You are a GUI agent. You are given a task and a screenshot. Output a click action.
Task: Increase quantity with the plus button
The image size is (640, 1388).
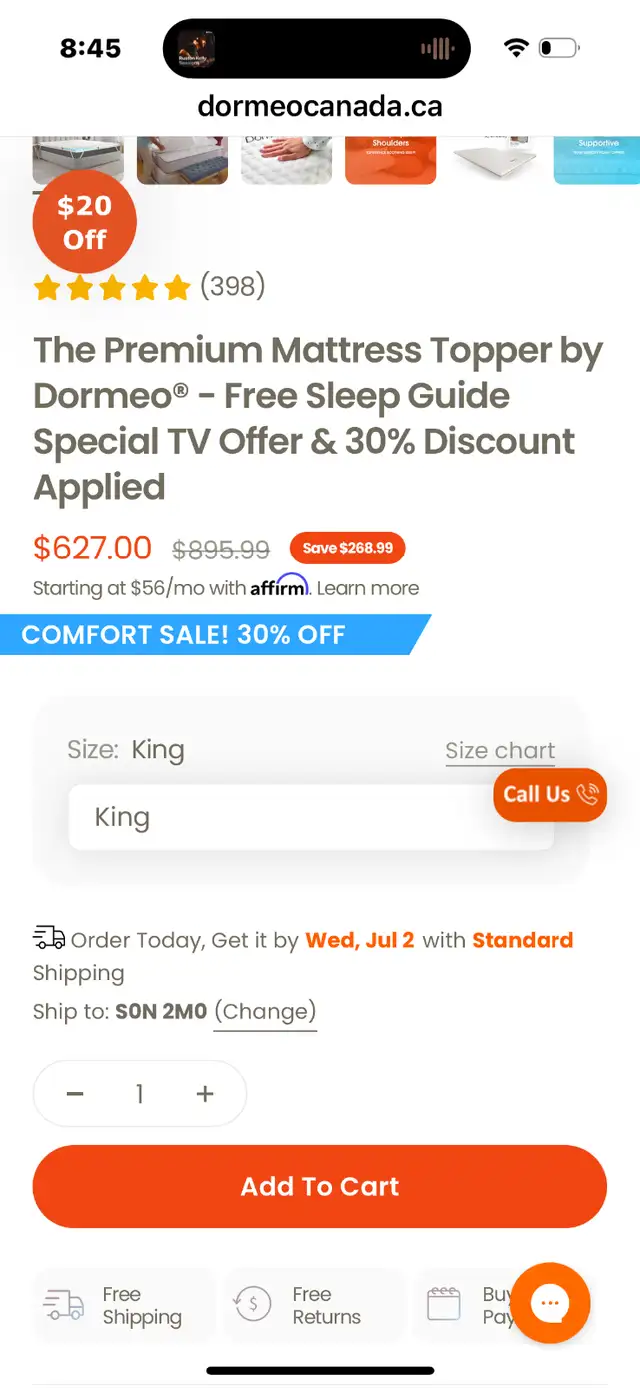point(205,1094)
